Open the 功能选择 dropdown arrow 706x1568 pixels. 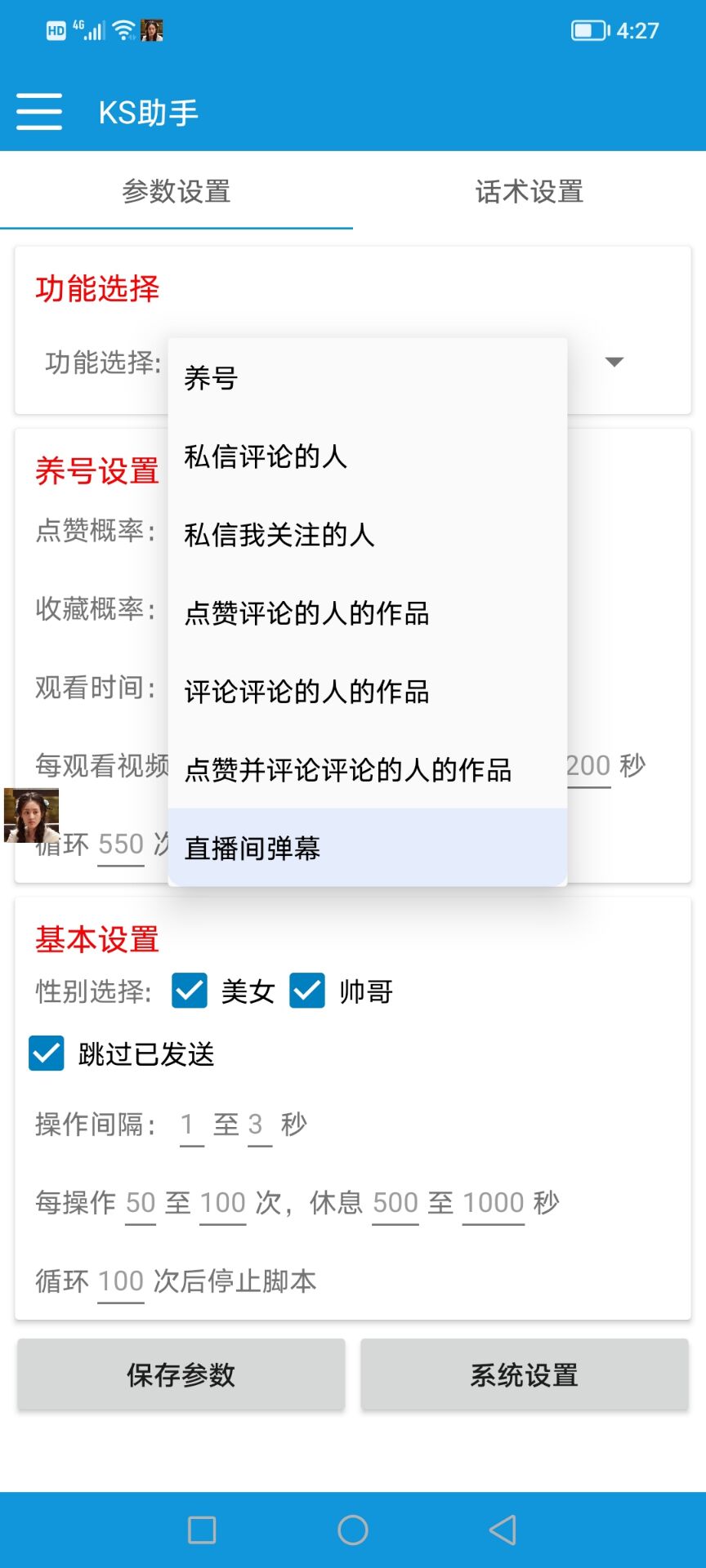tap(615, 362)
